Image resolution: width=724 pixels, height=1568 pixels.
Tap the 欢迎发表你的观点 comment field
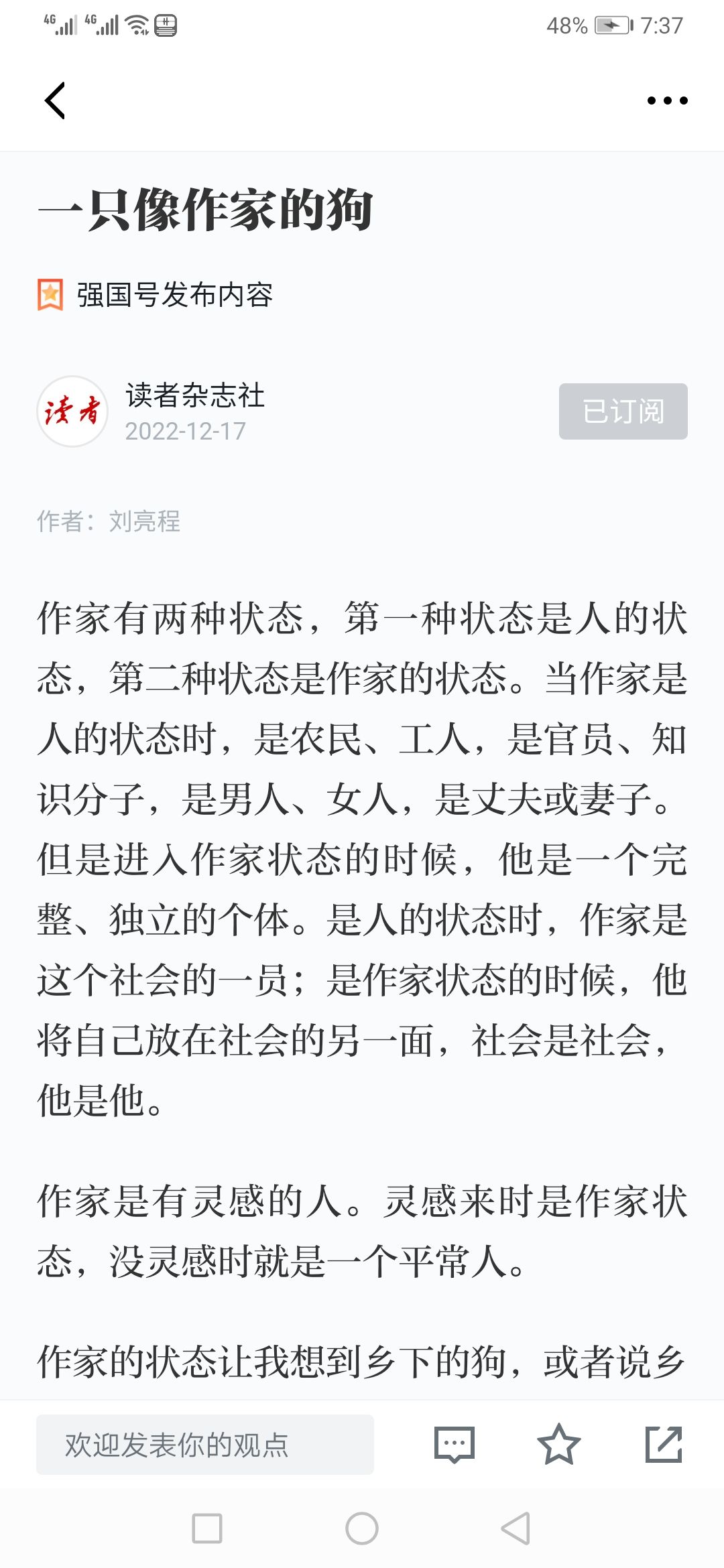pos(204,1445)
